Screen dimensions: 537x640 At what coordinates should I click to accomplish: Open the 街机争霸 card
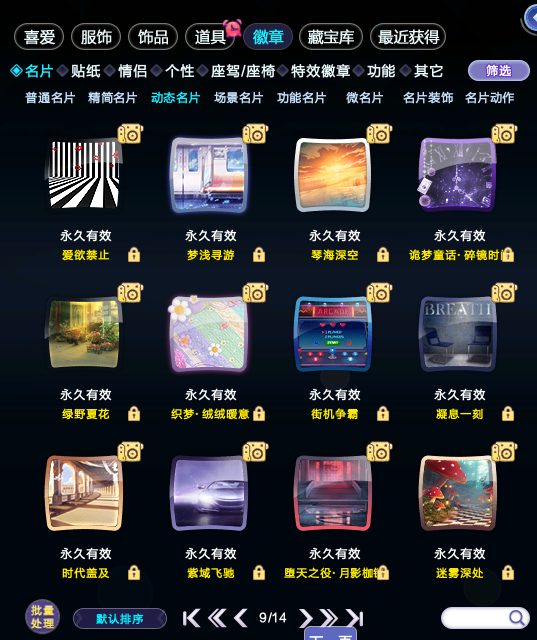coord(333,334)
